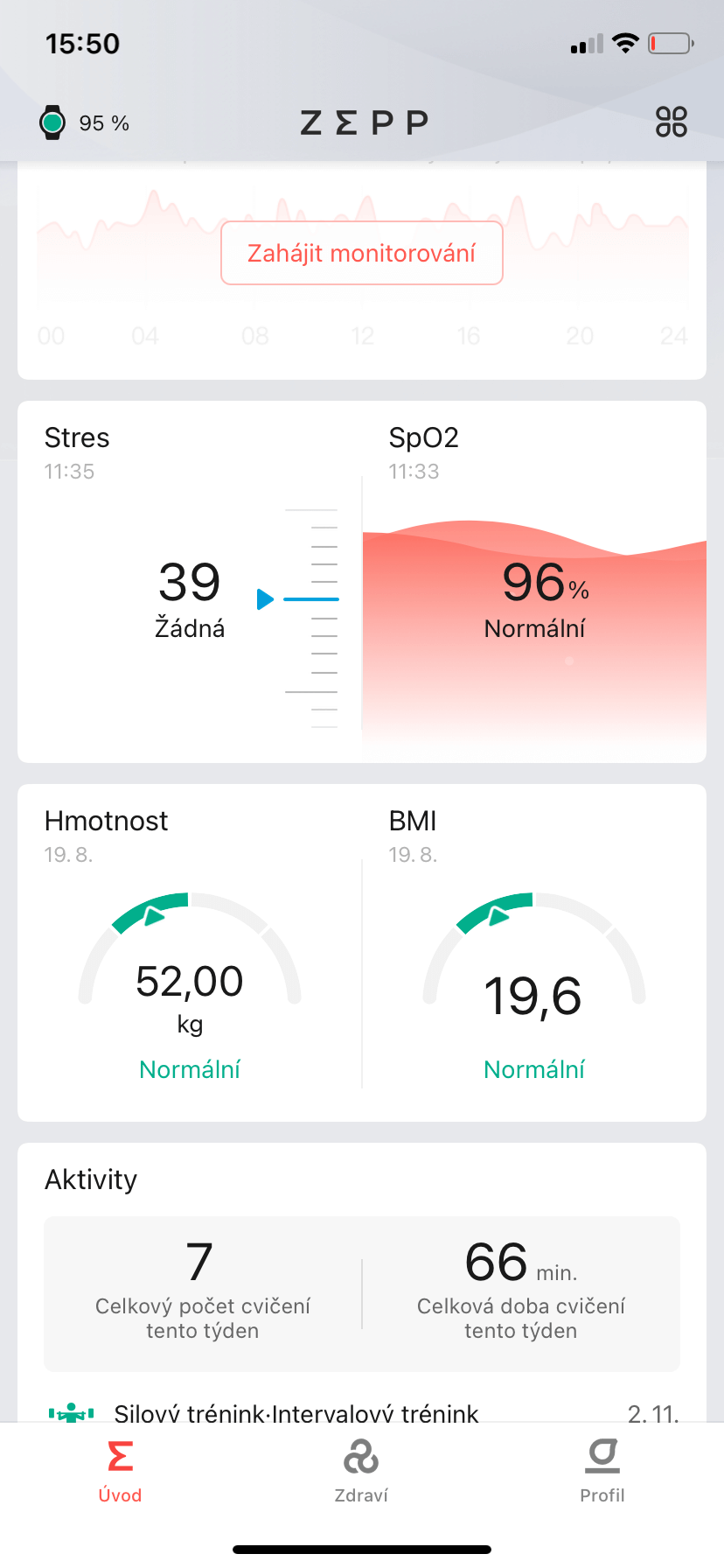
Task: Open the SpO2 card
Action: click(534, 582)
